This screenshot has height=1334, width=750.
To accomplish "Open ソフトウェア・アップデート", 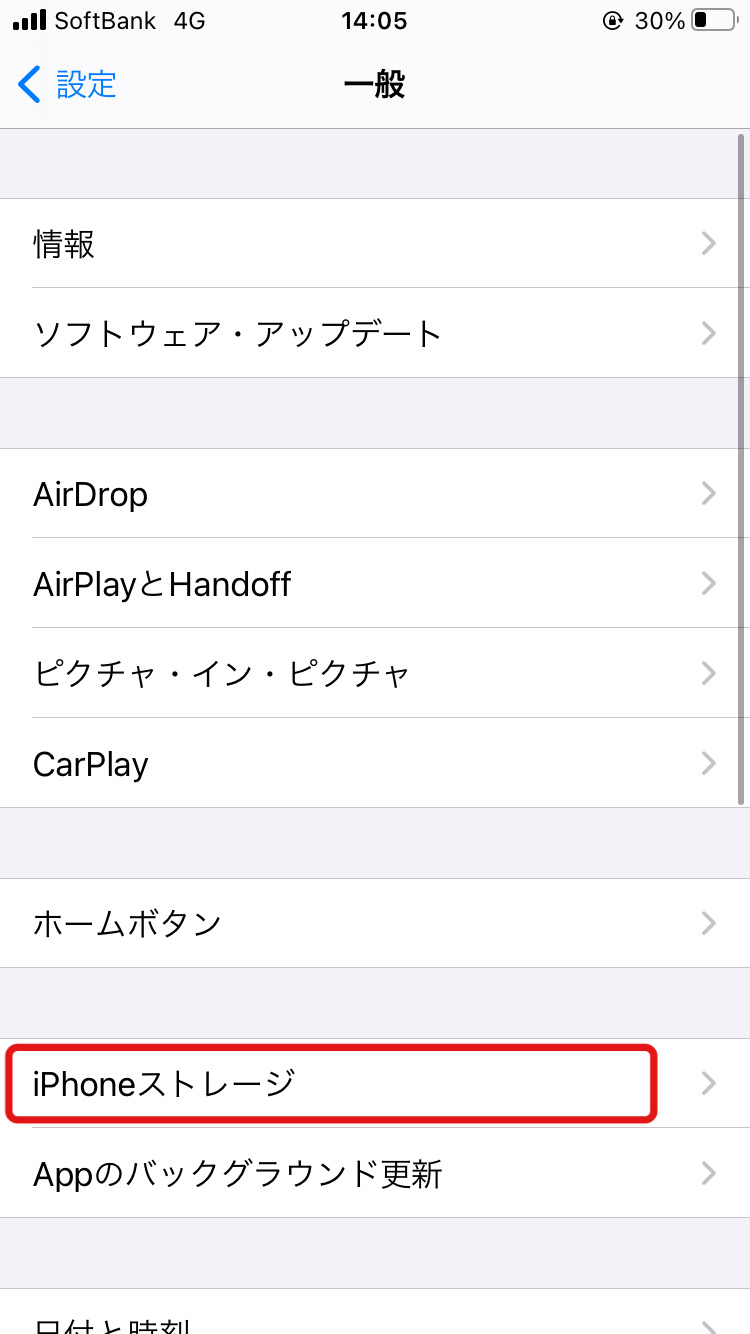I will (x=375, y=333).
